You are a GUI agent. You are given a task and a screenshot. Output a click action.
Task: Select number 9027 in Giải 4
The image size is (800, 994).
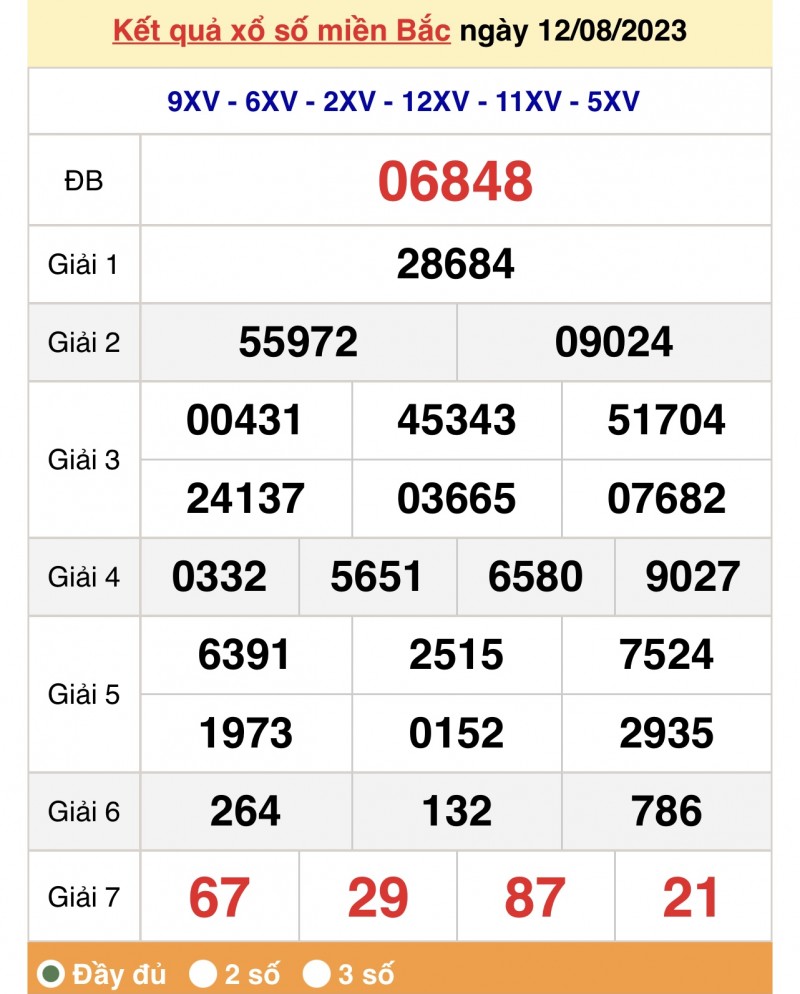pyautogui.click(x=692, y=576)
